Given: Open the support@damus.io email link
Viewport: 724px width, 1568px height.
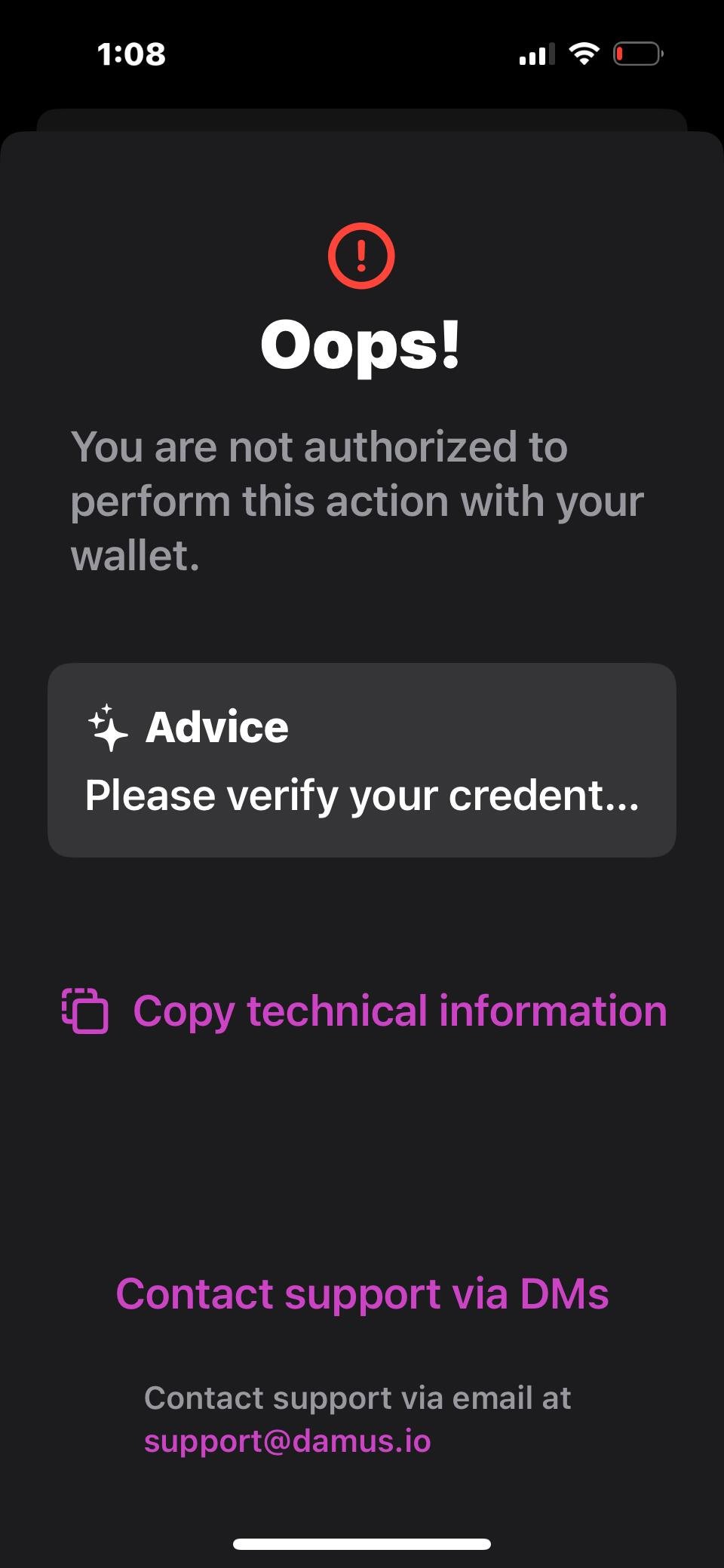Looking at the screenshot, I should 287,1441.
